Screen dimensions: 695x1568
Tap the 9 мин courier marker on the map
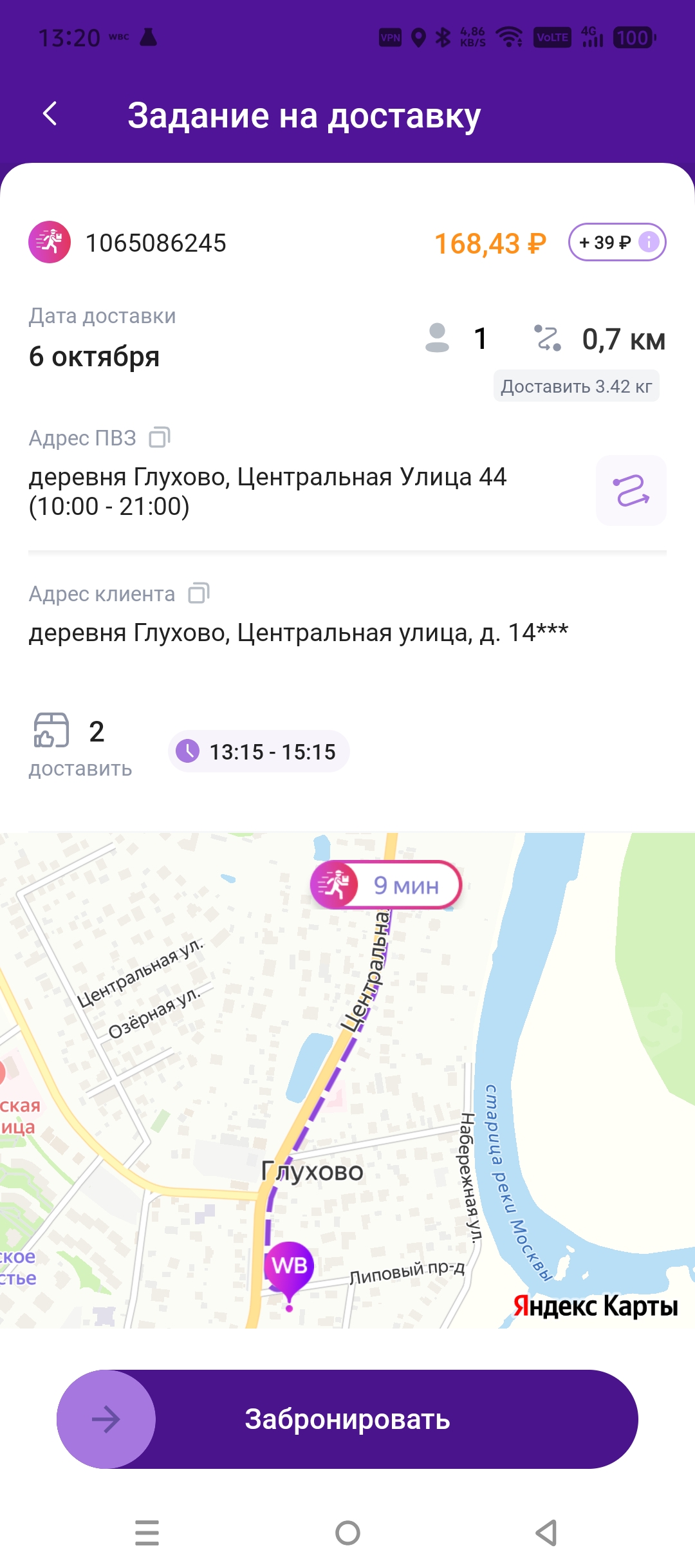click(386, 885)
